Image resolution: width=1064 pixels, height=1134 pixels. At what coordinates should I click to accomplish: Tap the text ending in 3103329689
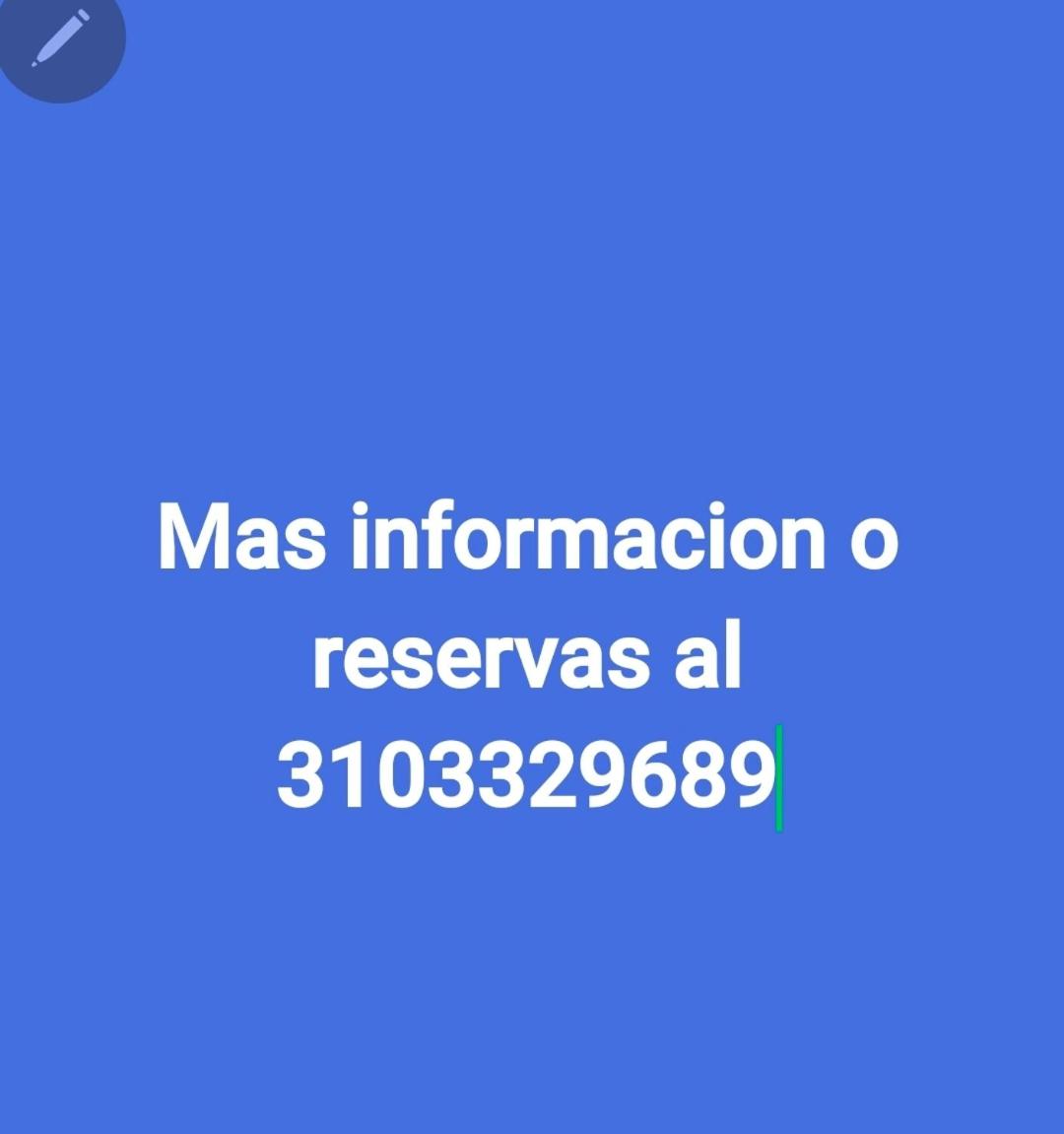tap(528, 657)
